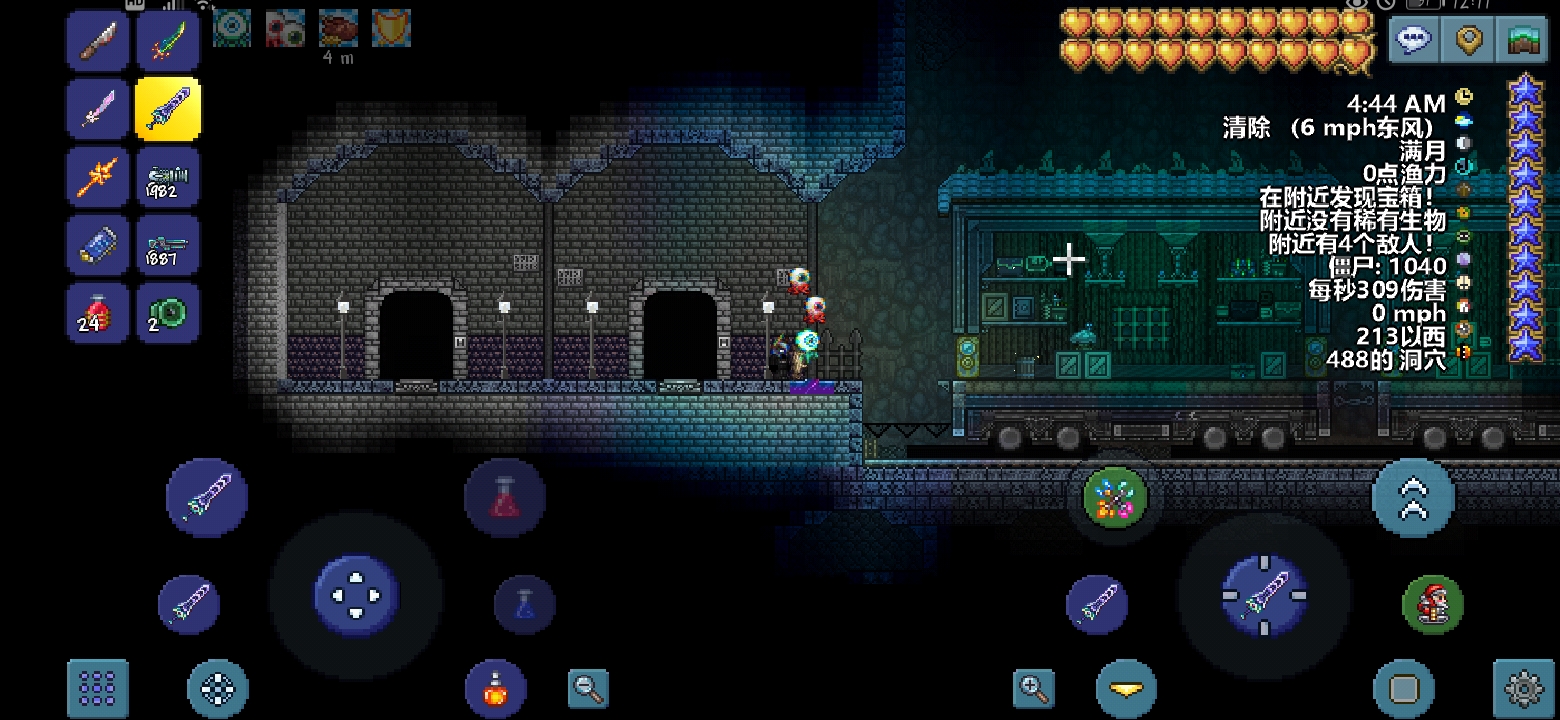Open the map pin button
Viewport: 1560px width, 720px height.
click(x=1467, y=40)
